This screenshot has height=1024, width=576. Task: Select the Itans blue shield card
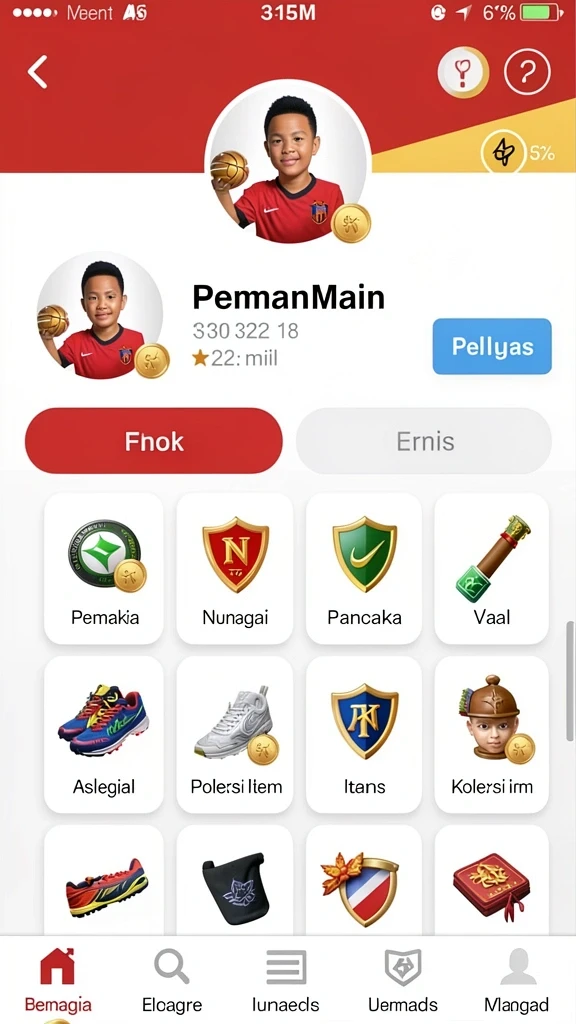(x=364, y=735)
